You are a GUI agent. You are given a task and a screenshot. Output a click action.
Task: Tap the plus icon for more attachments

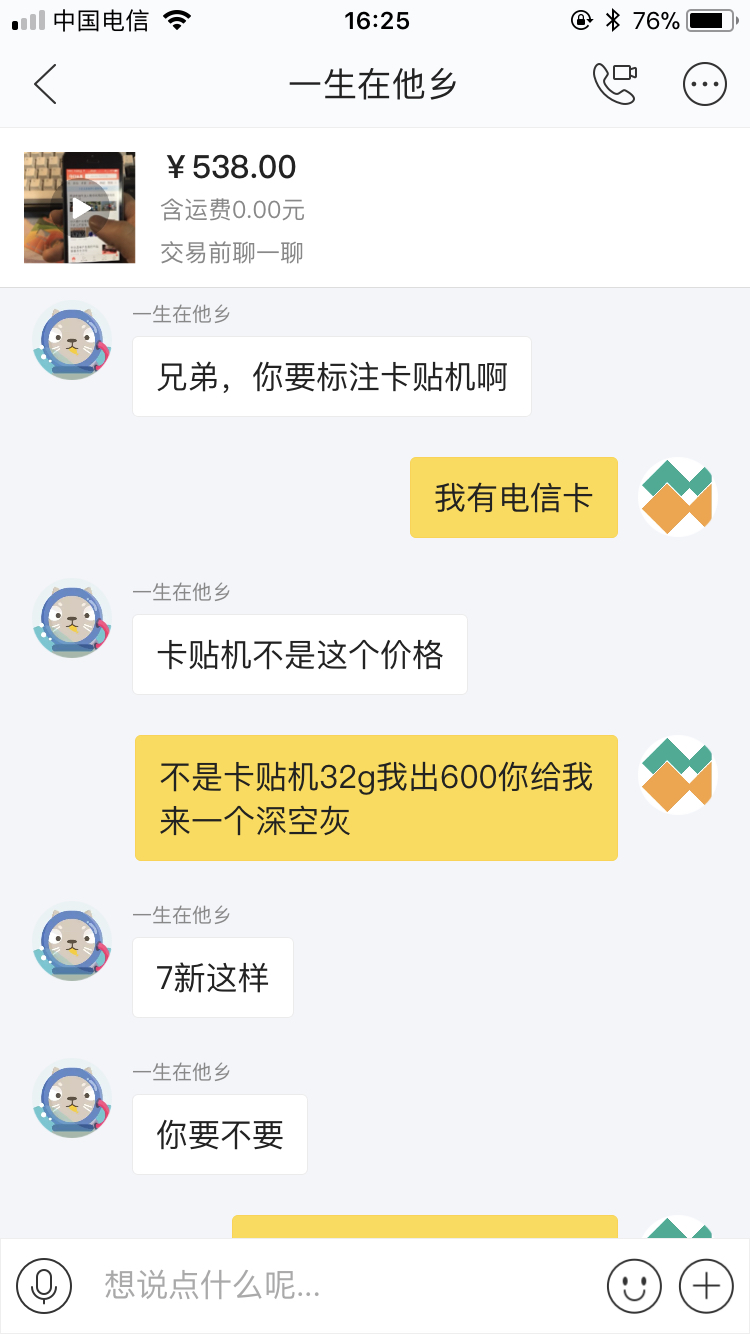pyautogui.click(x=706, y=1286)
